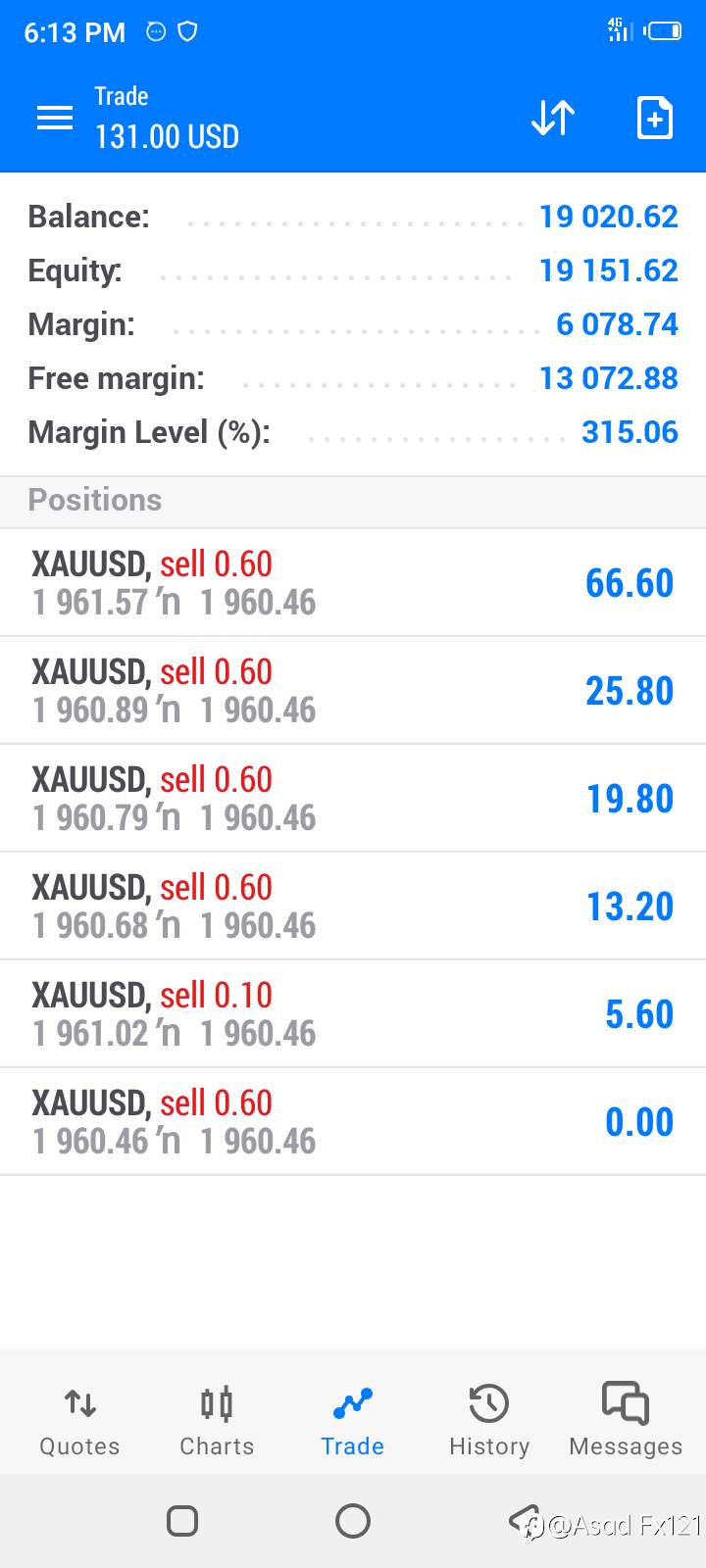Open recent apps from navigation bar
The height and width of the screenshot is (1568, 706).
pyautogui.click(x=182, y=1521)
